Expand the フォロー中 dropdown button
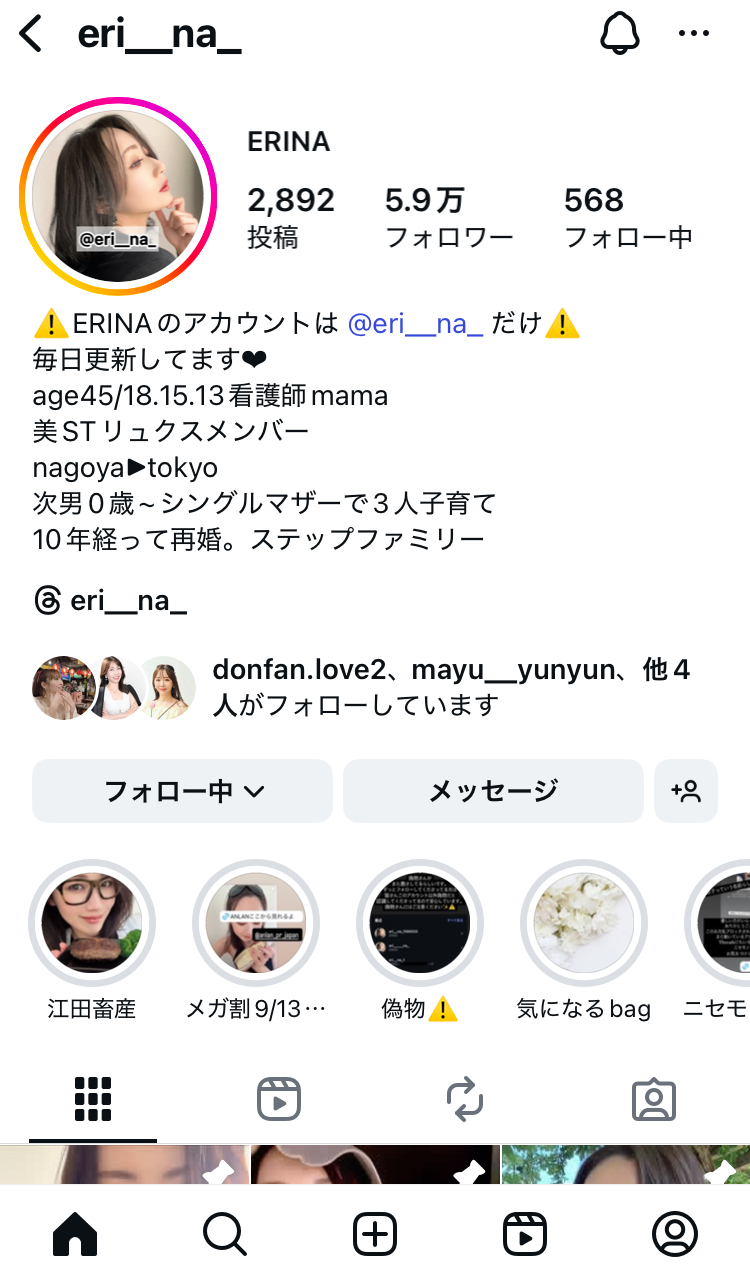 [x=182, y=791]
